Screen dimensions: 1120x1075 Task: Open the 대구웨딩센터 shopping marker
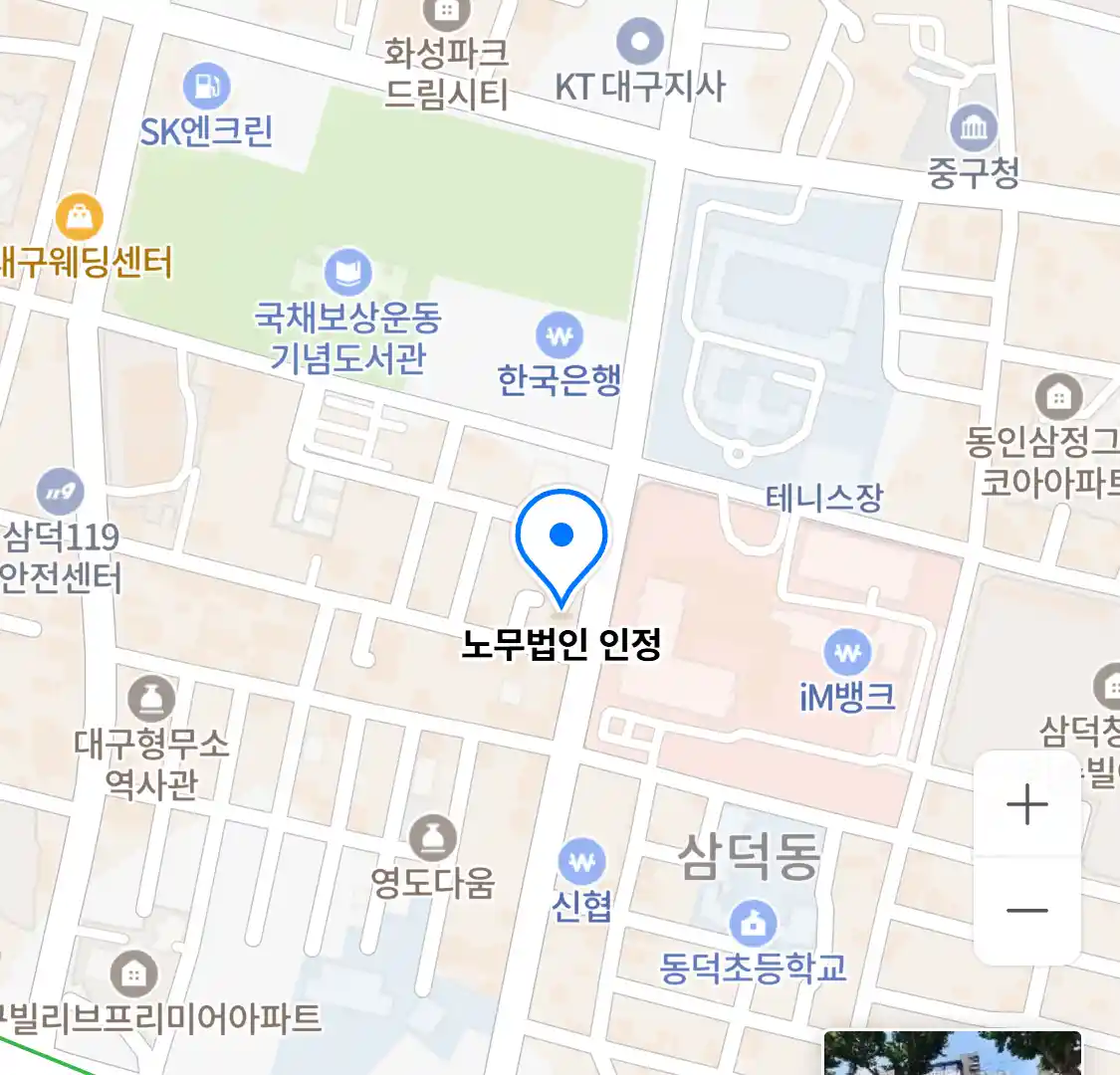(x=80, y=215)
